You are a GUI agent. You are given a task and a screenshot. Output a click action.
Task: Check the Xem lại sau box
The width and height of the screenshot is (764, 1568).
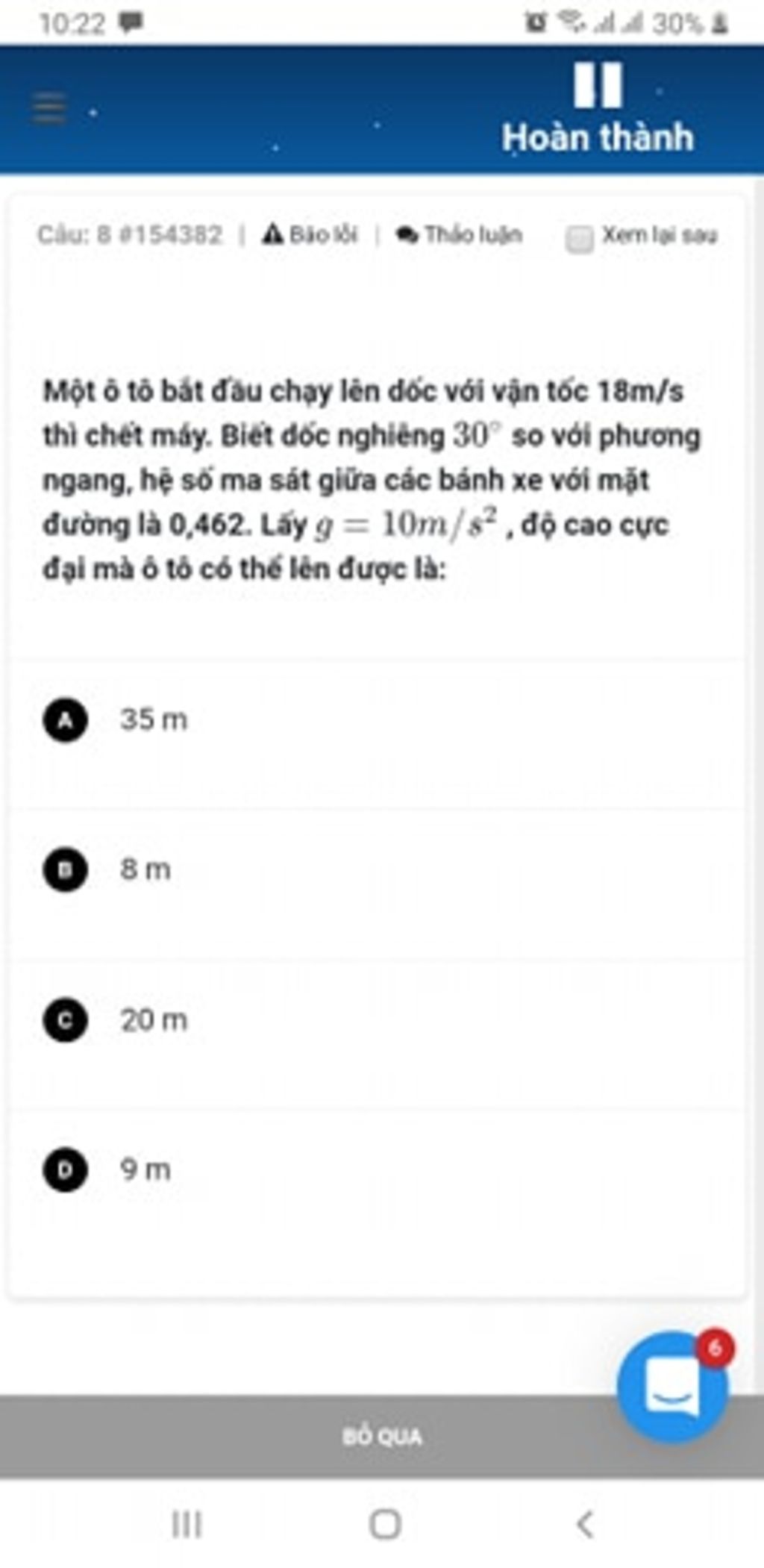pyautogui.click(x=579, y=239)
